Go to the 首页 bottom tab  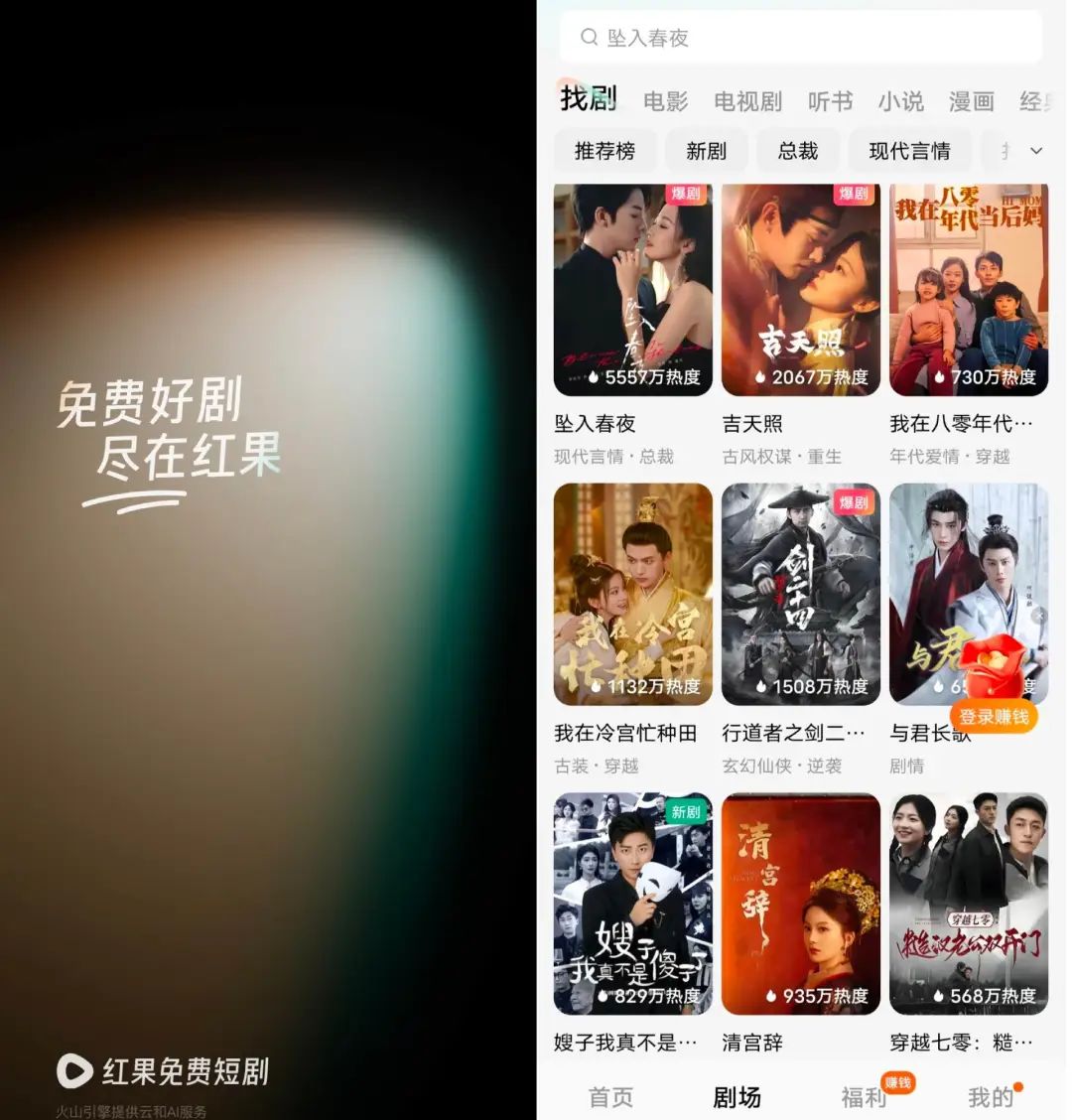click(610, 1097)
